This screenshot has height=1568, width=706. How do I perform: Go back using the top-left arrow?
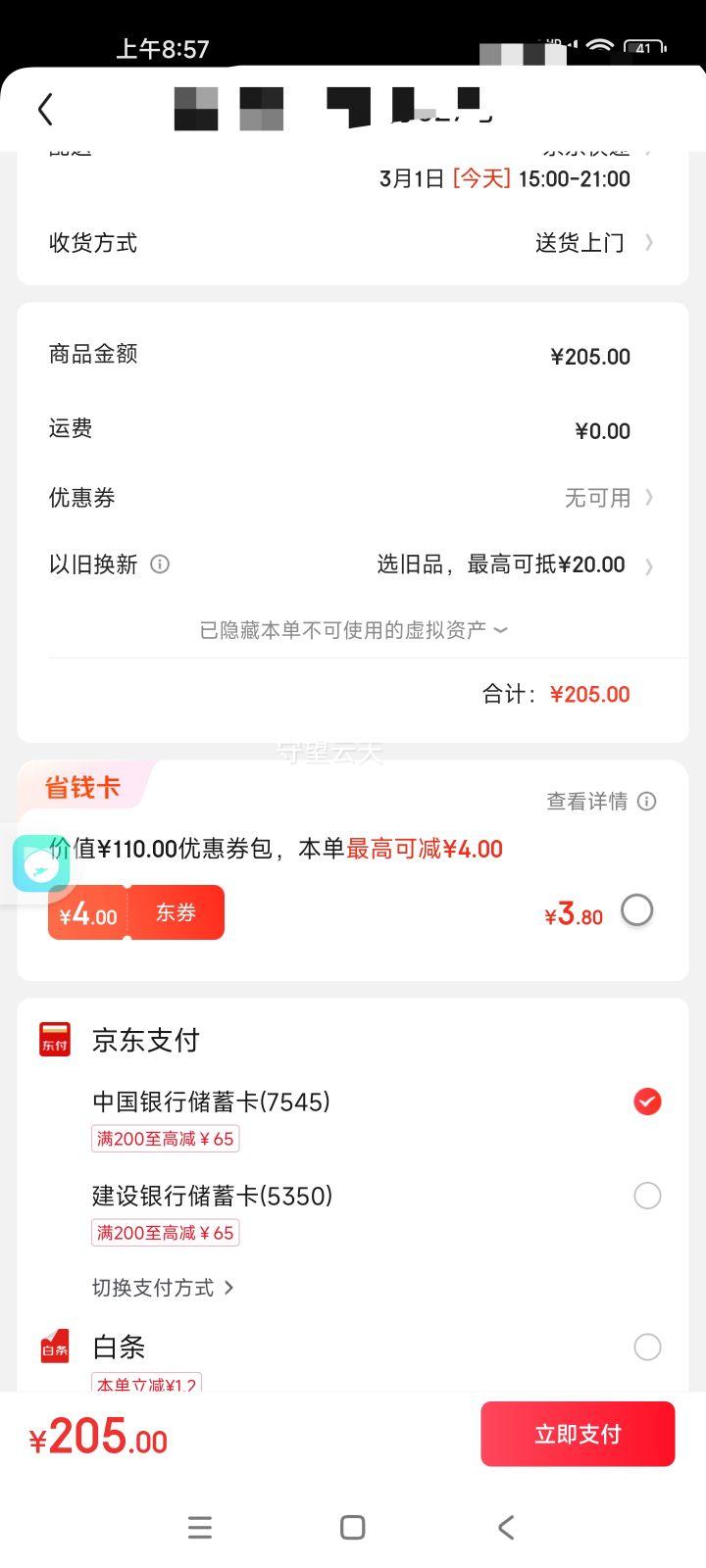pyautogui.click(x=45, y=109)
